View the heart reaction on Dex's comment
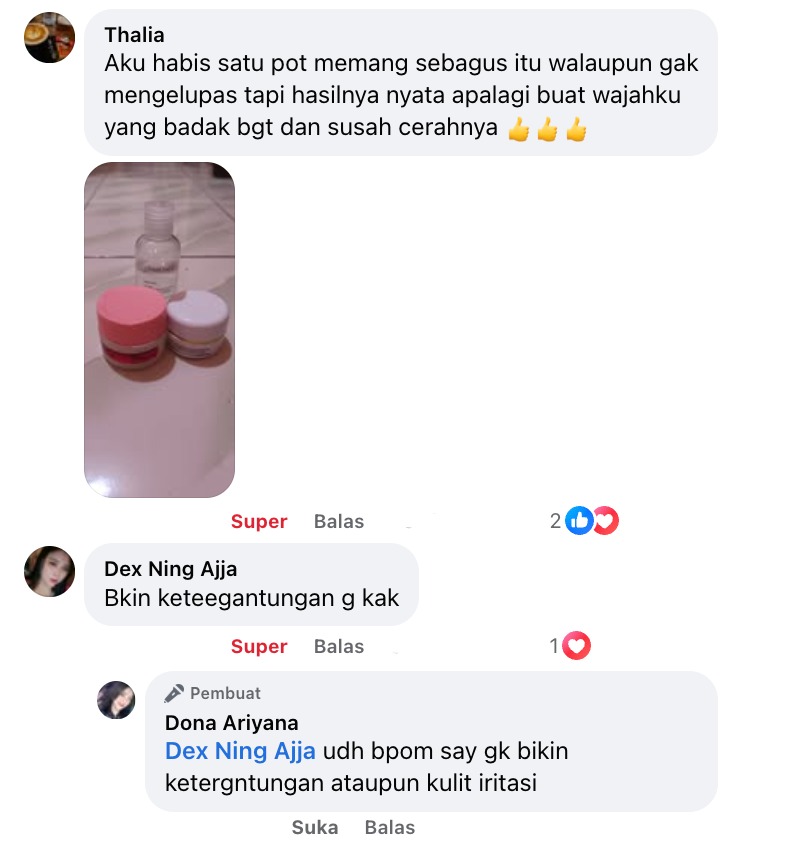 pos(576,646)
